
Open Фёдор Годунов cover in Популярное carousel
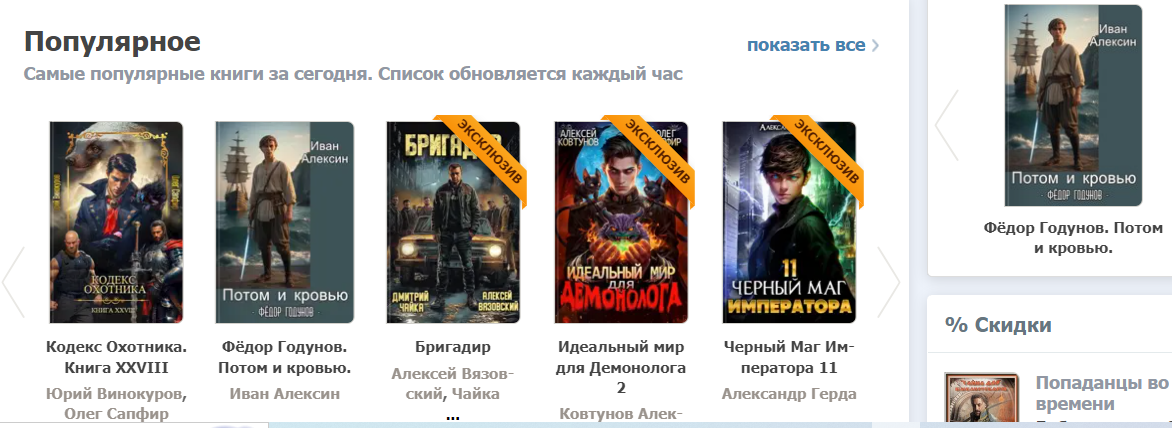(x=284, y=222)
